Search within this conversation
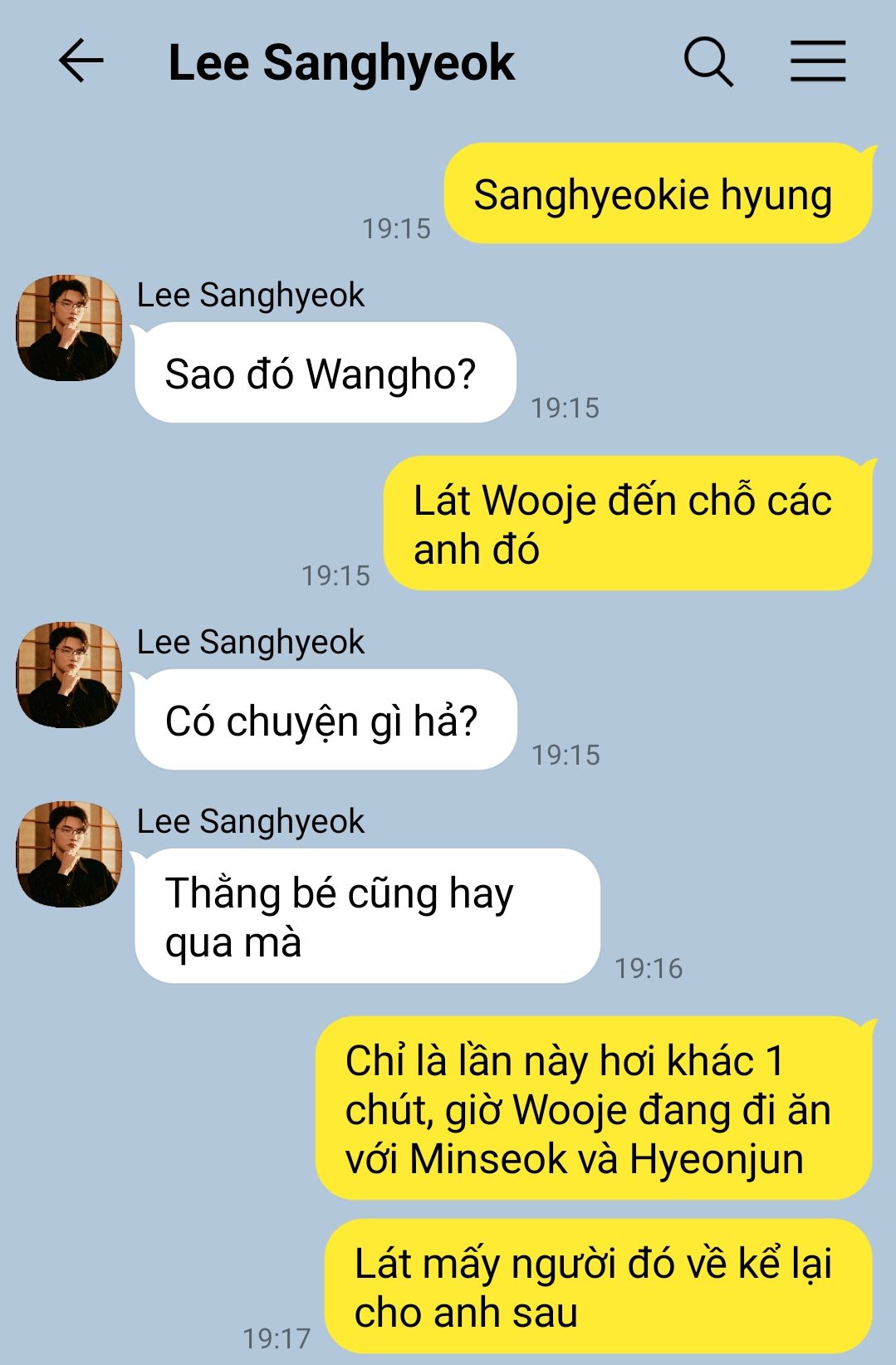896x1365 pixels. pyautogui.click(x=708, y=61)
